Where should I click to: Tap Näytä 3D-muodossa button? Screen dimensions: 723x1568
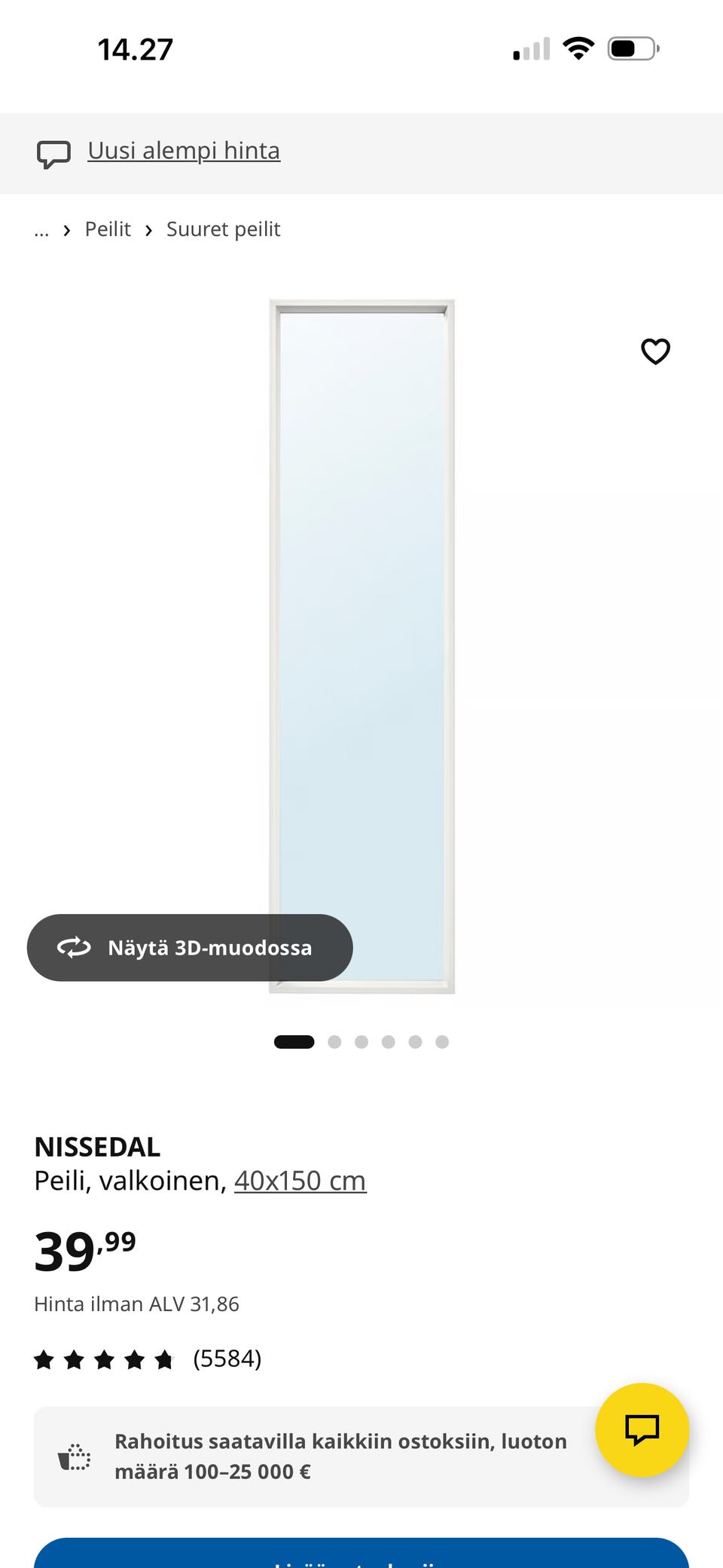pyautogui.click(x=190, y=948)
